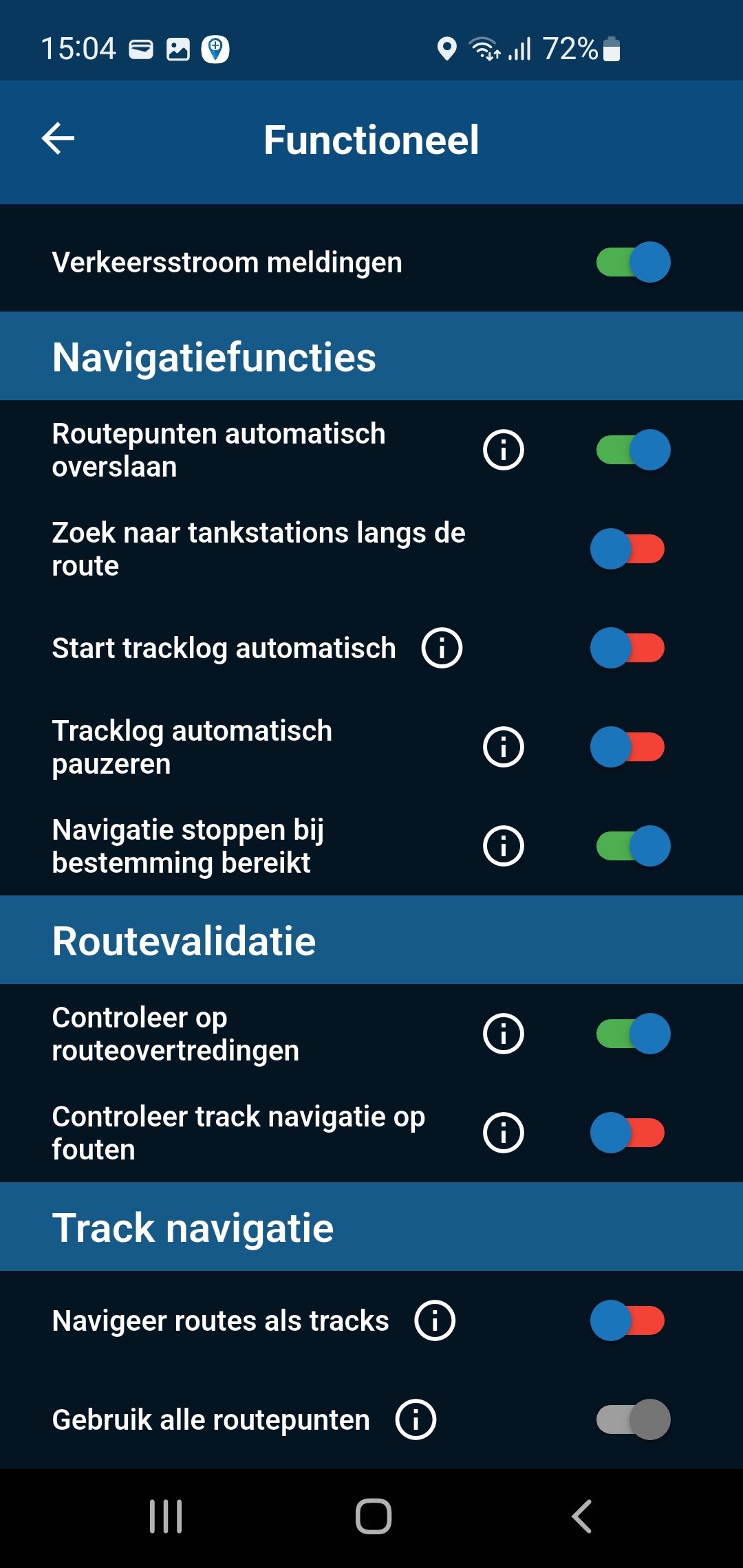
Task: View info about Gebruik alle routepunten
Action: click(416, 1419)
